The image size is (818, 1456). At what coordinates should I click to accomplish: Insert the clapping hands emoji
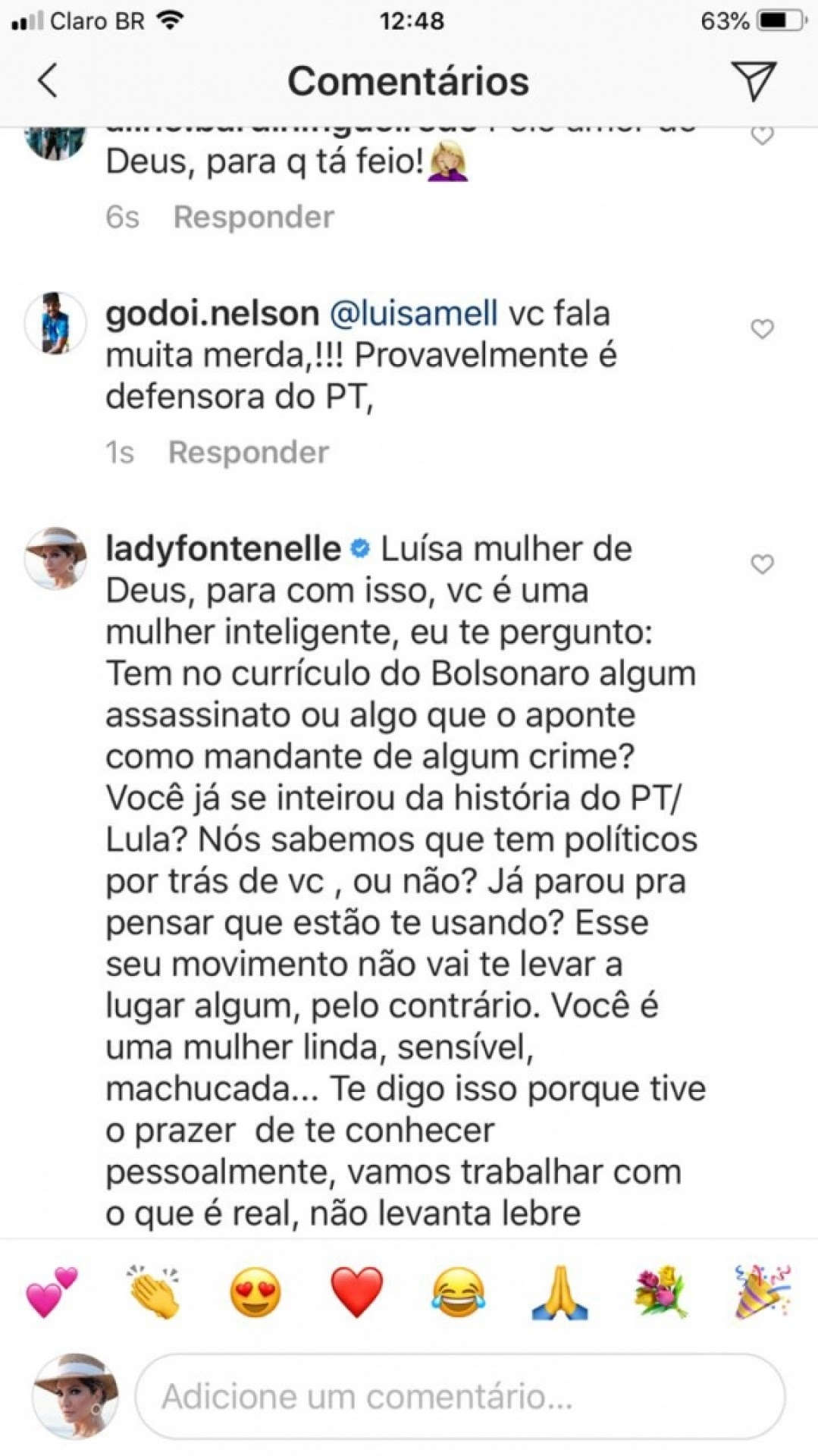point(154,1292)
